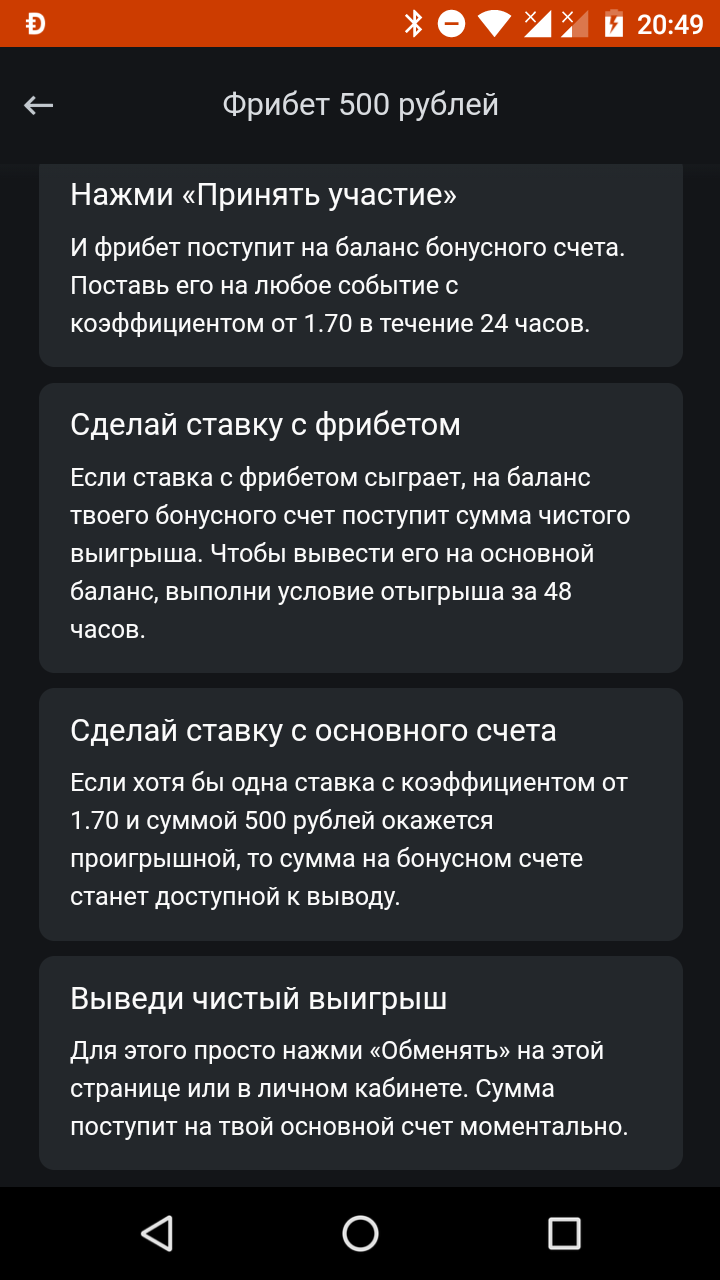Go back from the Фрибет 500 рублей page

[39, 105]
